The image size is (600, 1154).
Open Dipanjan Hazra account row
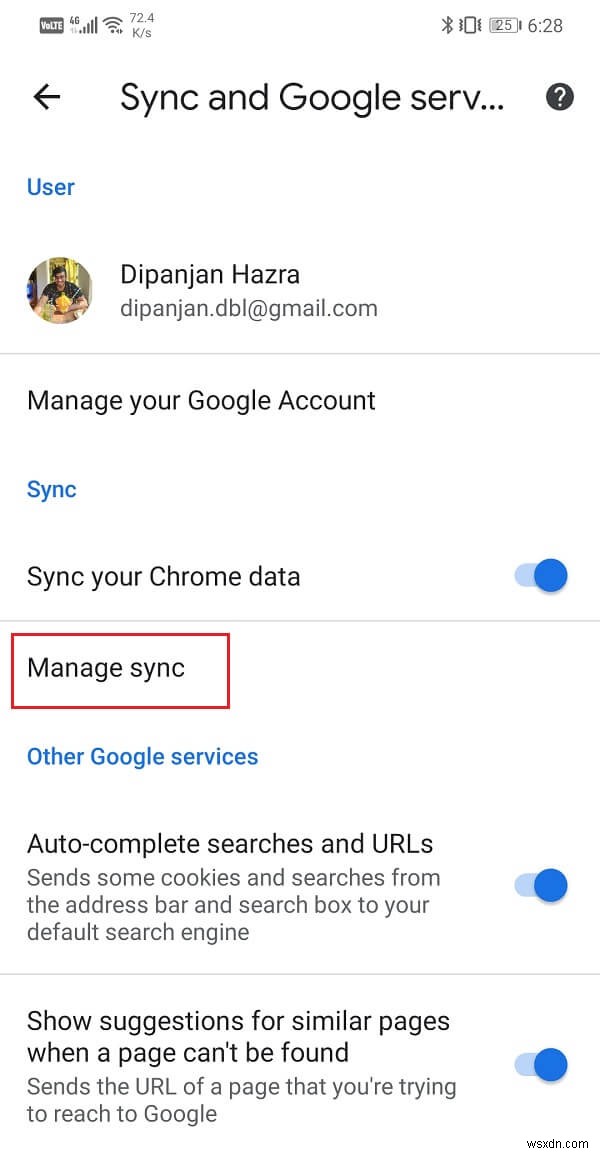250,290
